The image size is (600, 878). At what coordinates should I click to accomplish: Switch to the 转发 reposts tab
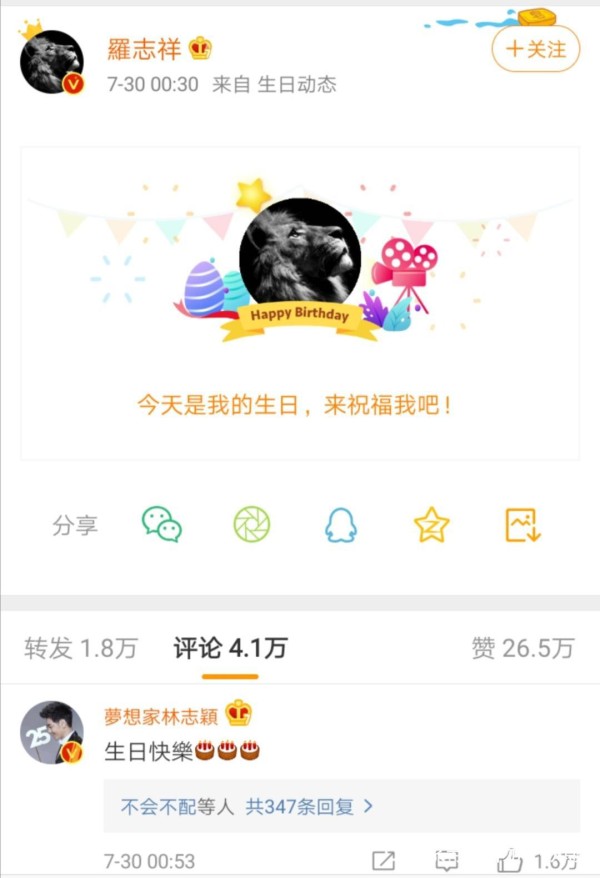pos(80,648)
